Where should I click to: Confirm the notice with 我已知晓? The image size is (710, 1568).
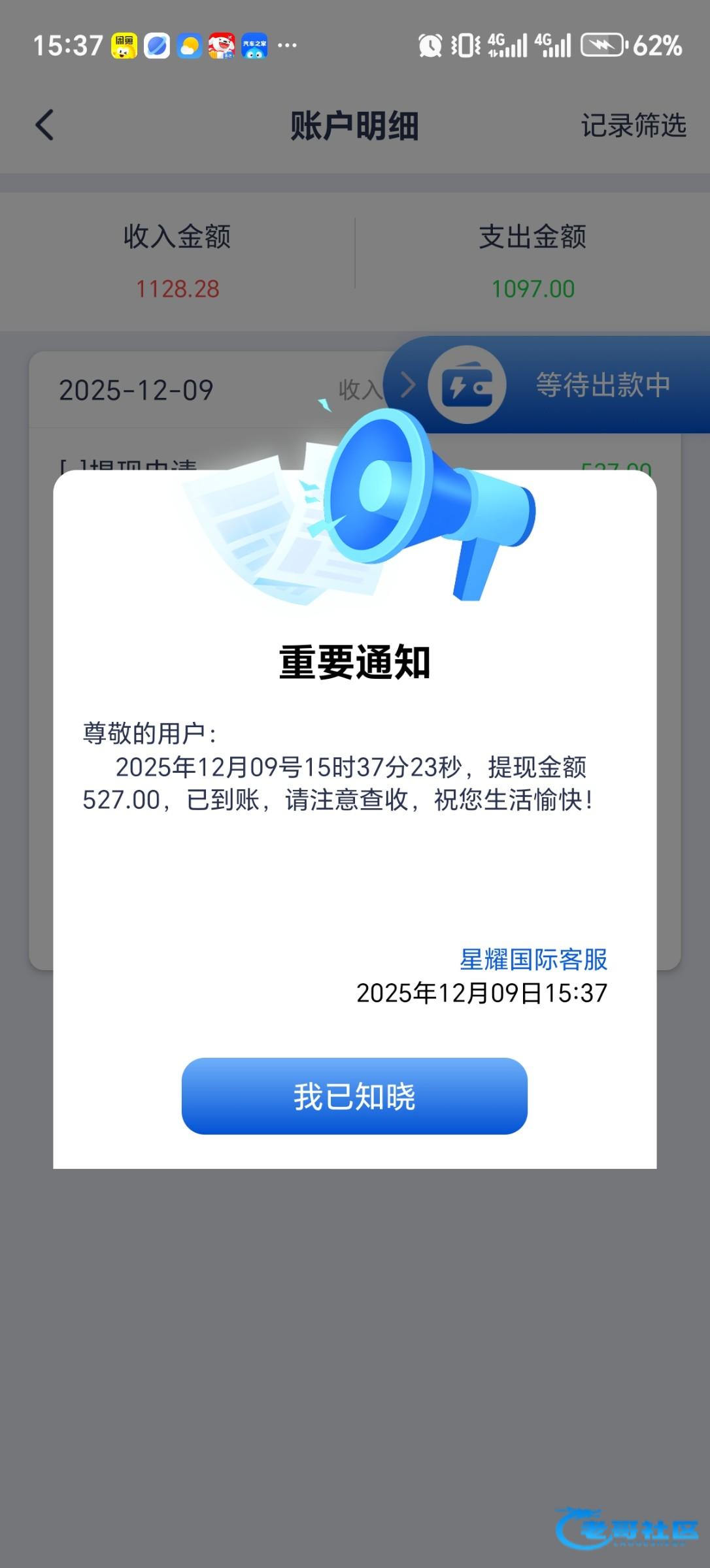coord(354,1096)
